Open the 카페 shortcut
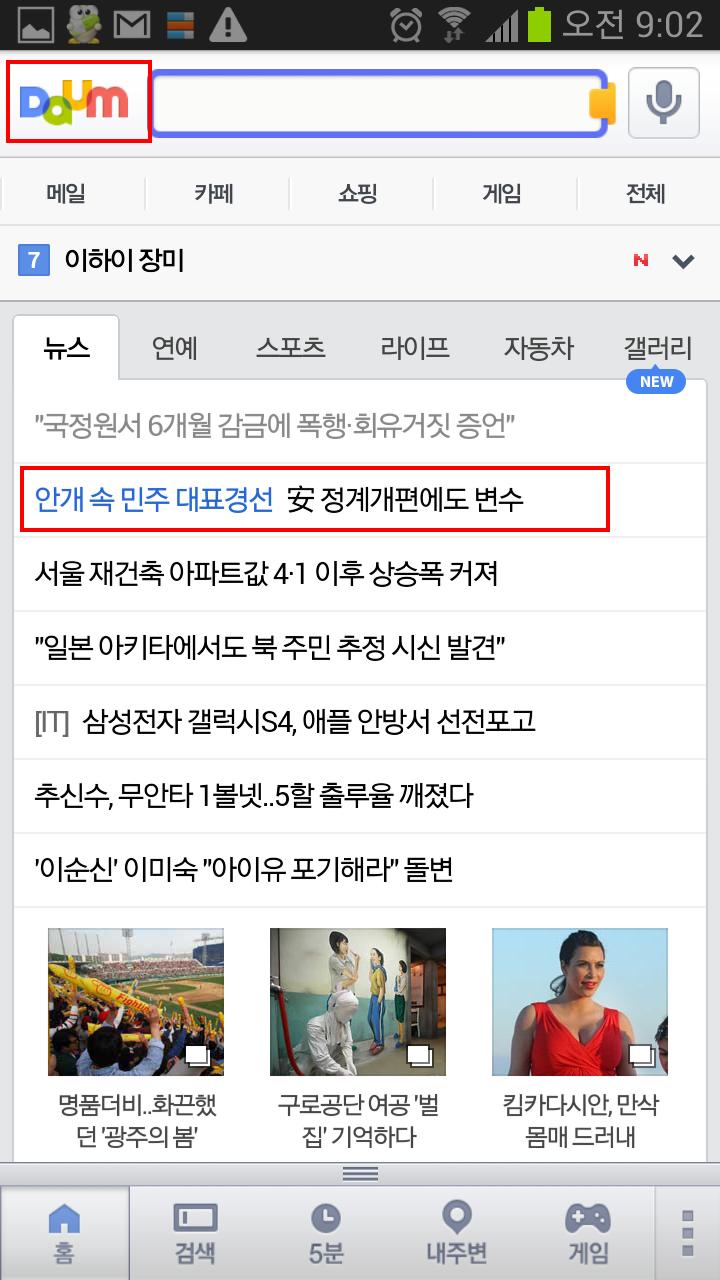Screen dimensions: 720x1280 pos(214,193)
